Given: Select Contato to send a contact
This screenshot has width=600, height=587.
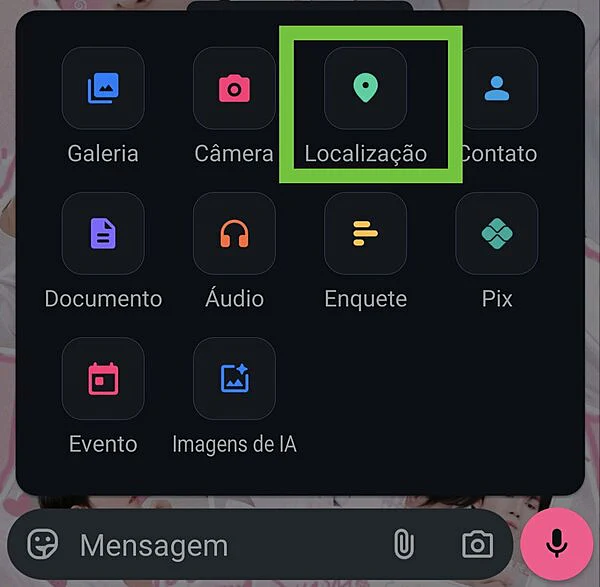Looking at the screenshot, I should click(x=497, y=89).
